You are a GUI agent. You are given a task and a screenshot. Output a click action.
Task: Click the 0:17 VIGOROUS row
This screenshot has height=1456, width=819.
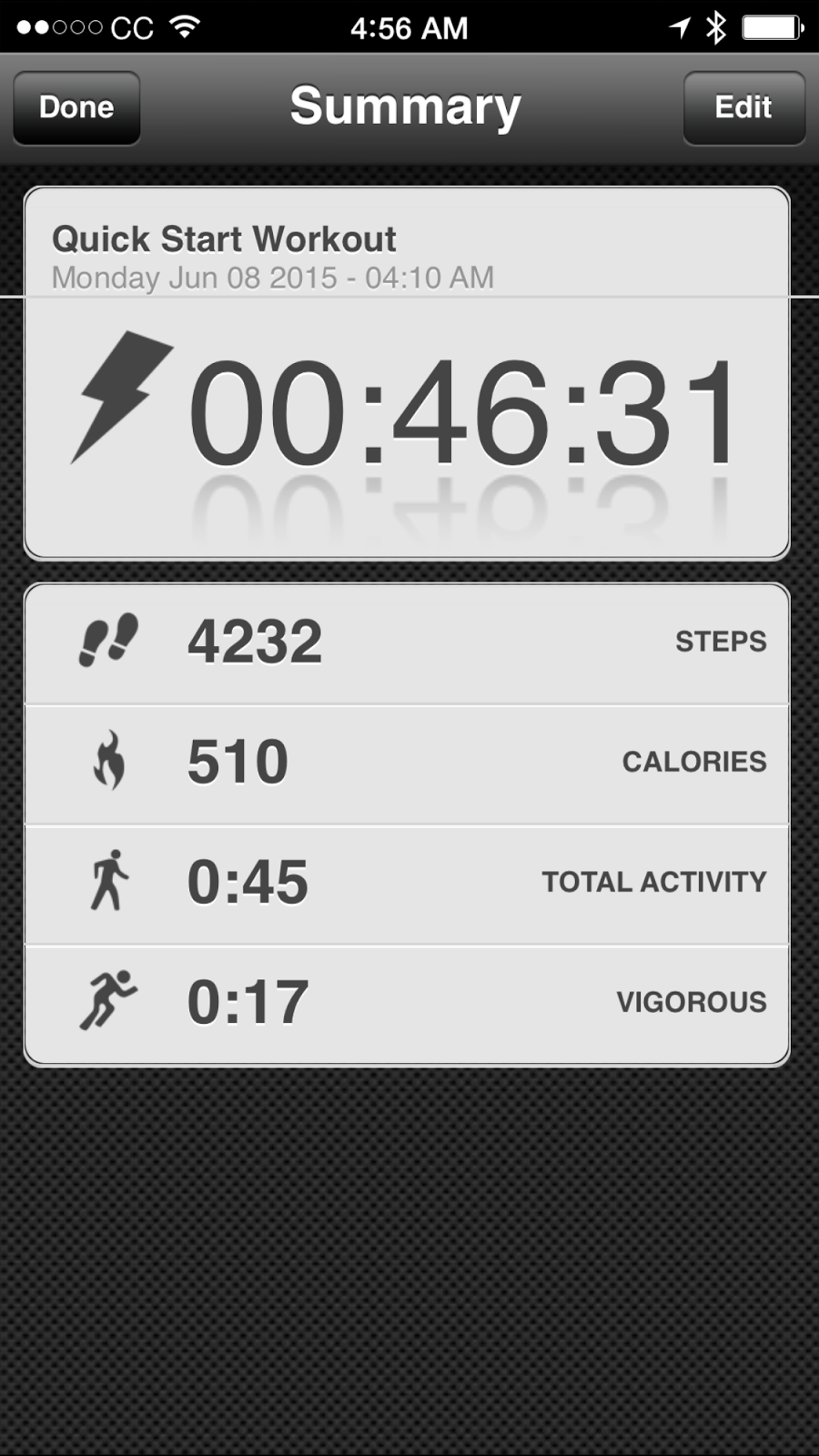409,1001
